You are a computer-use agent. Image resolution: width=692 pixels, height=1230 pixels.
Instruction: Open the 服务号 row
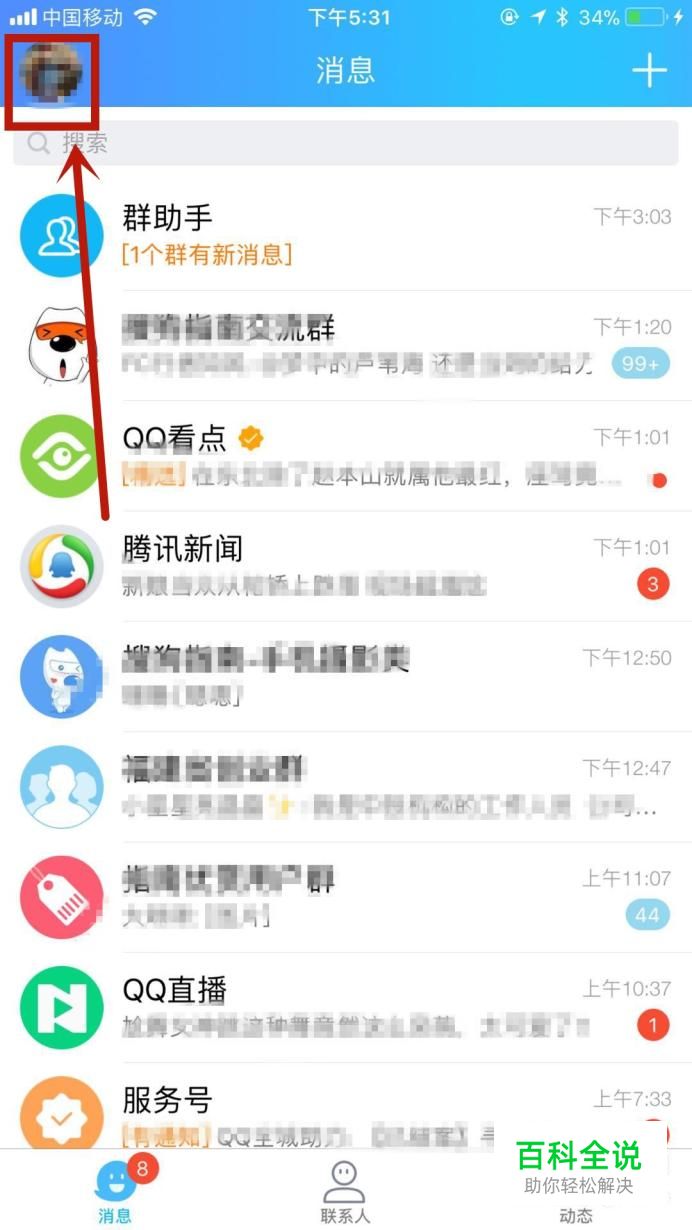pyautogui.click(x=345, y=1115)
